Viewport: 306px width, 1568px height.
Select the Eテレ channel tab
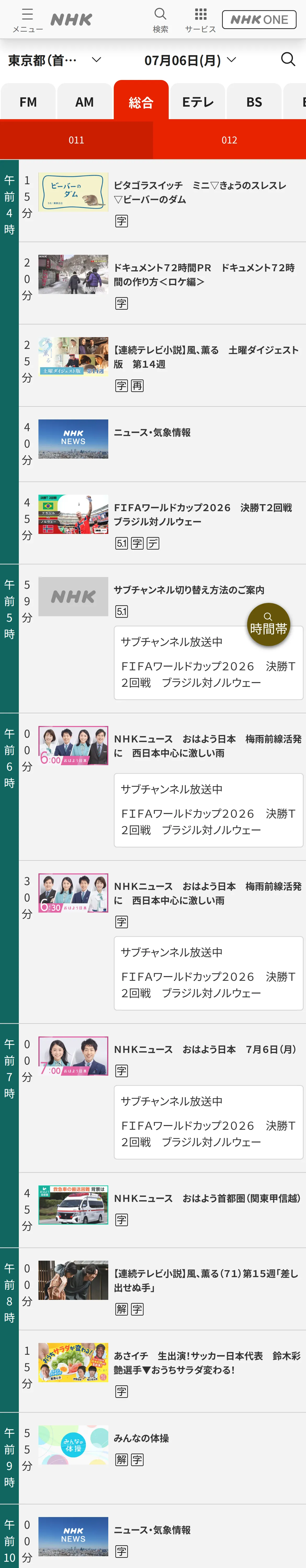pyautogui.click(x=197, y=102)
